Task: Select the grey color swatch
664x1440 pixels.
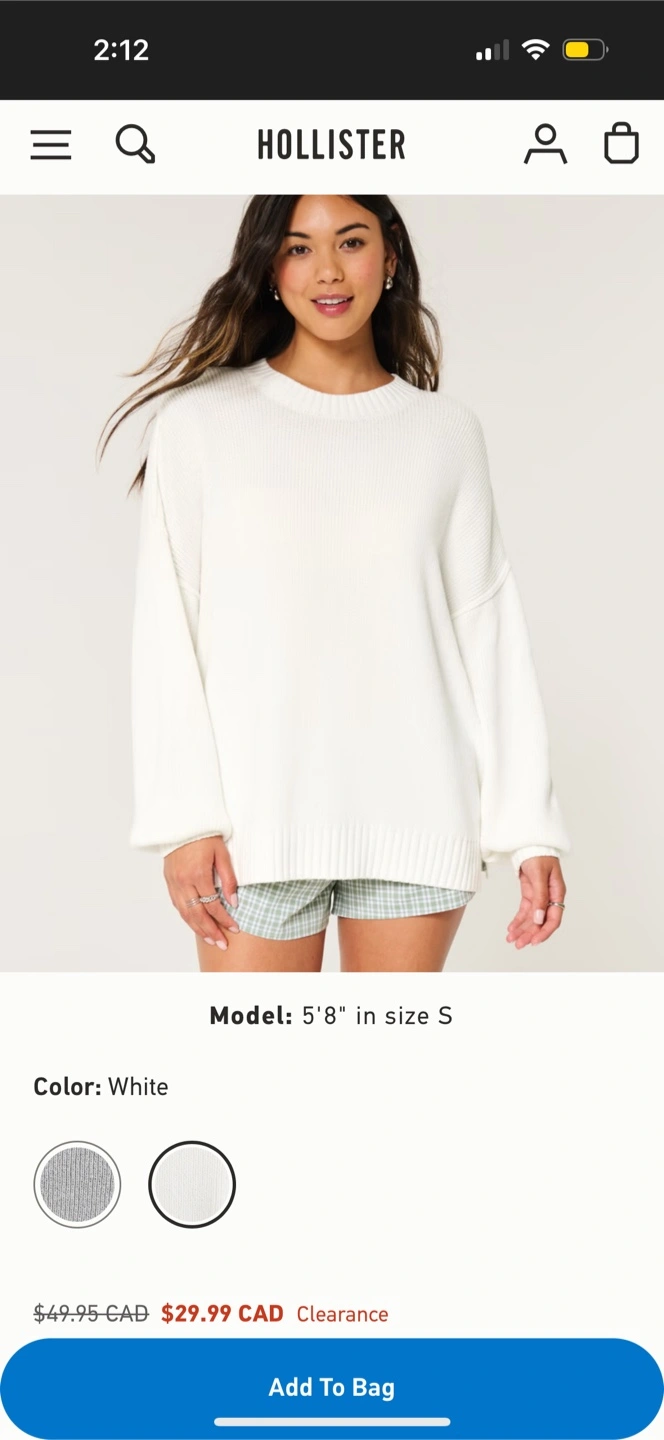Action: (77, 1184)
